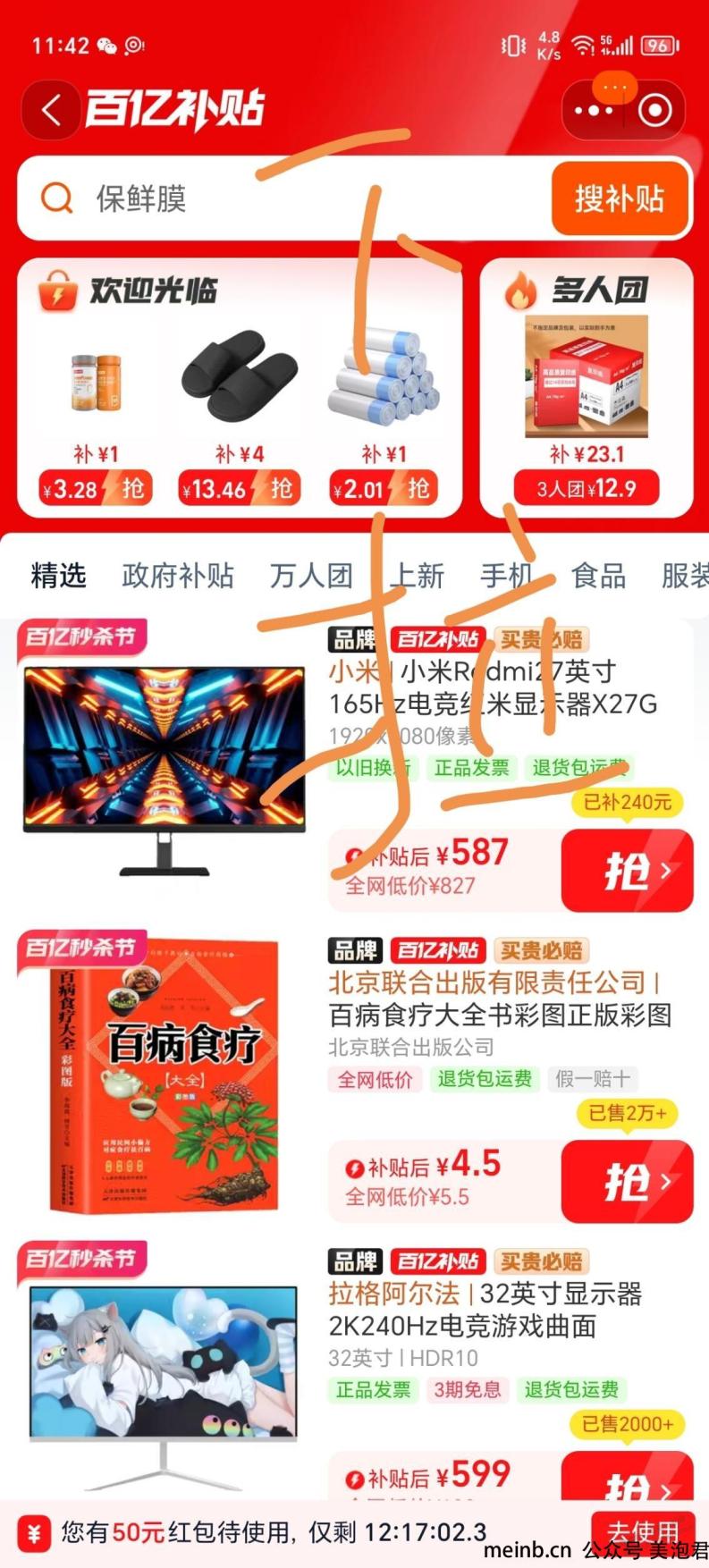Tap 去使用 for the 50元红包

pos(643,1532)
